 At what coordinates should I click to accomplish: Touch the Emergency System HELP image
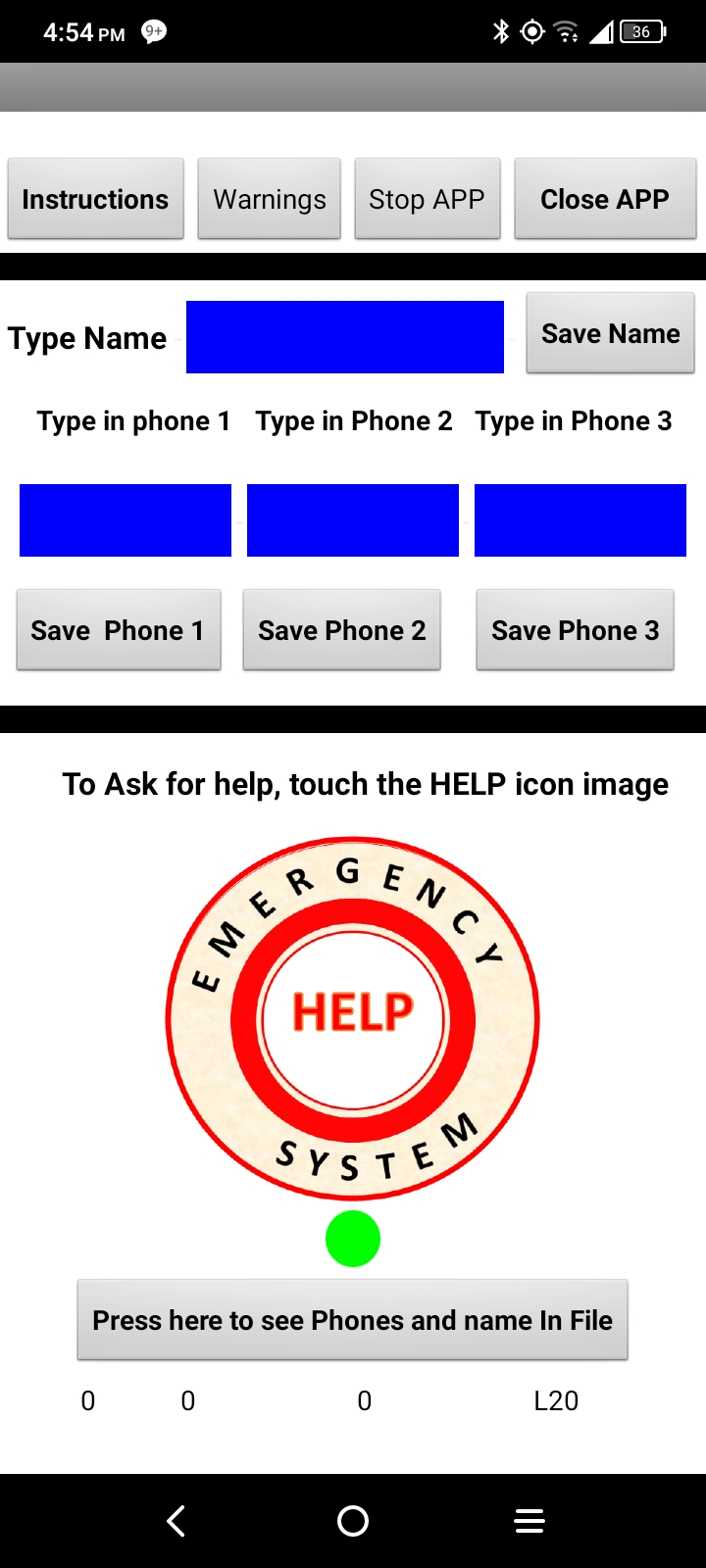(353, 1017)
